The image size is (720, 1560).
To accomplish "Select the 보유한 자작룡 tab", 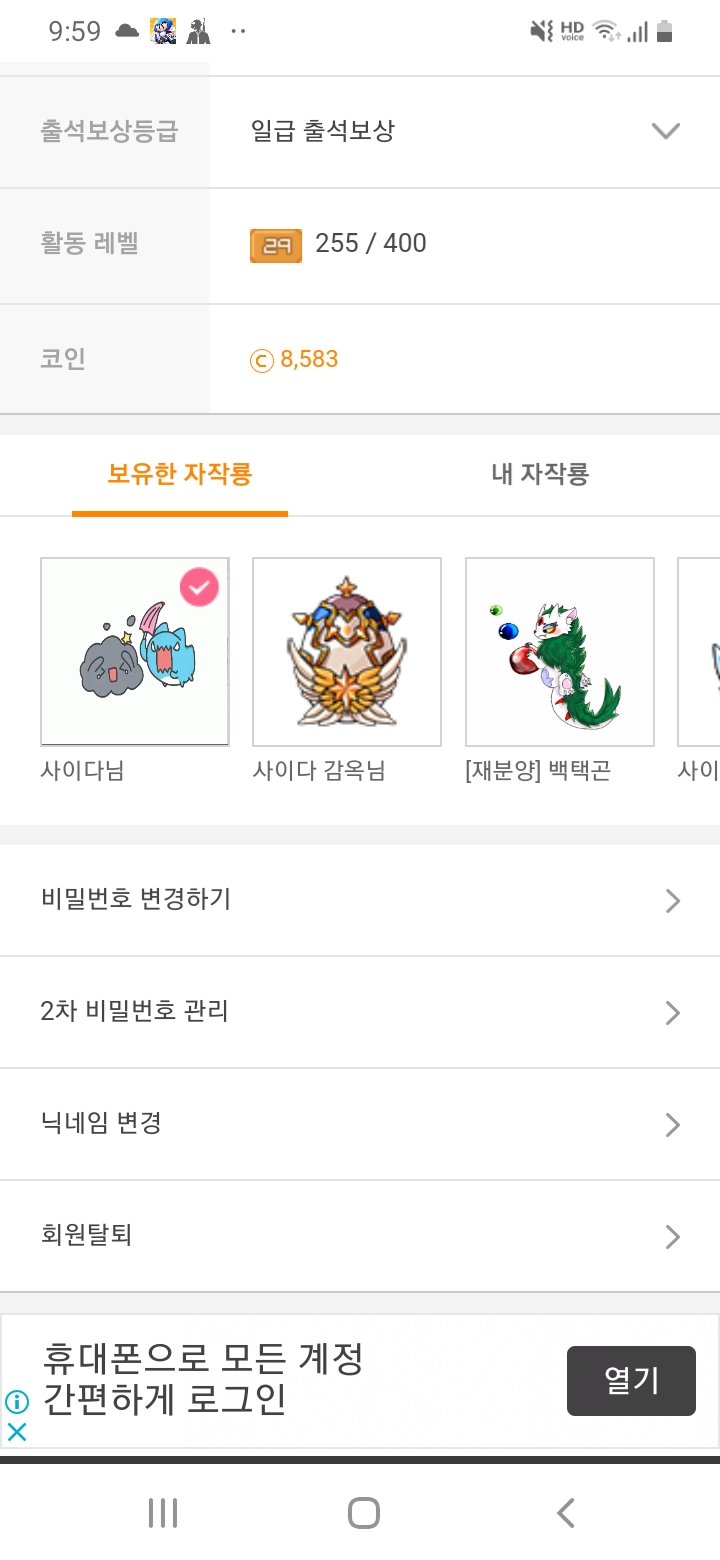I will [180, 473].
